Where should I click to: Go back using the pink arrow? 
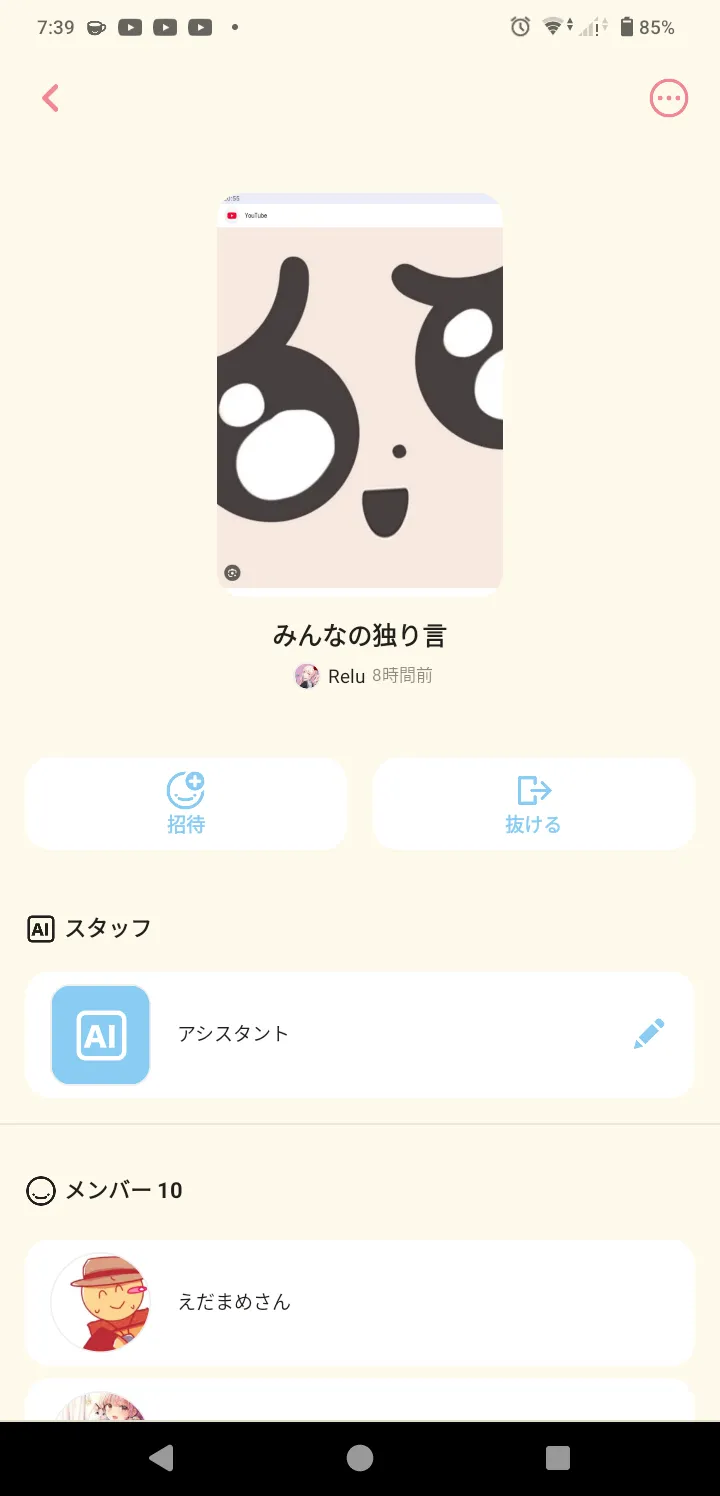click(51, 98)
